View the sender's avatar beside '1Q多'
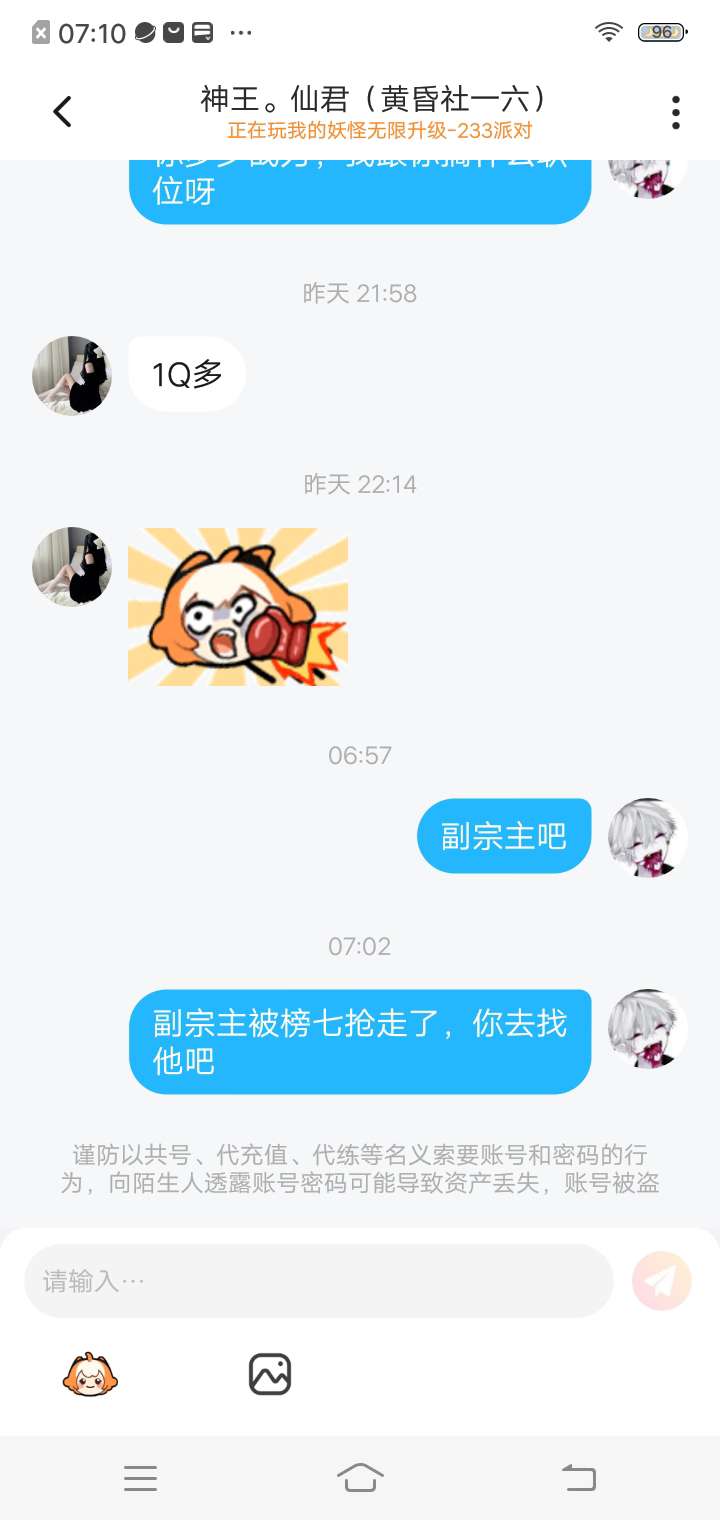Screen dimensions: 720x1520 pos(72,375)
